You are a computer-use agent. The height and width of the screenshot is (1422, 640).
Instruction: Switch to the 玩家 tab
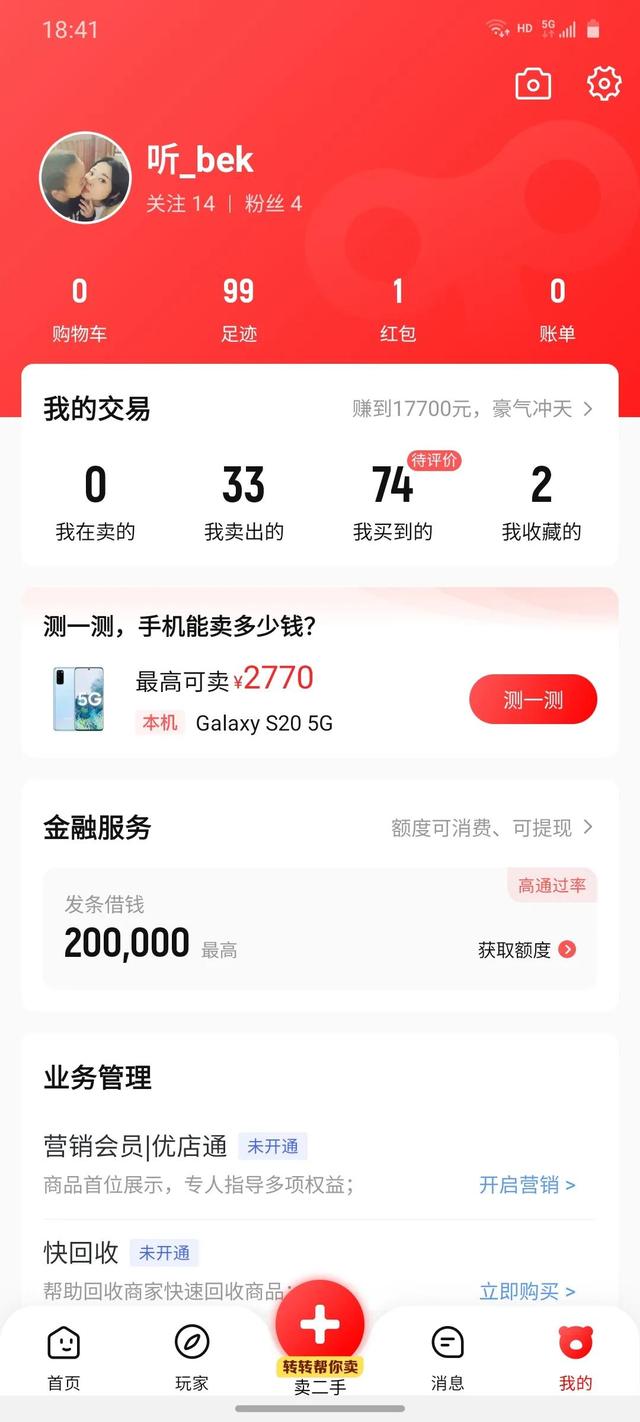click(x=192, y=1358)
